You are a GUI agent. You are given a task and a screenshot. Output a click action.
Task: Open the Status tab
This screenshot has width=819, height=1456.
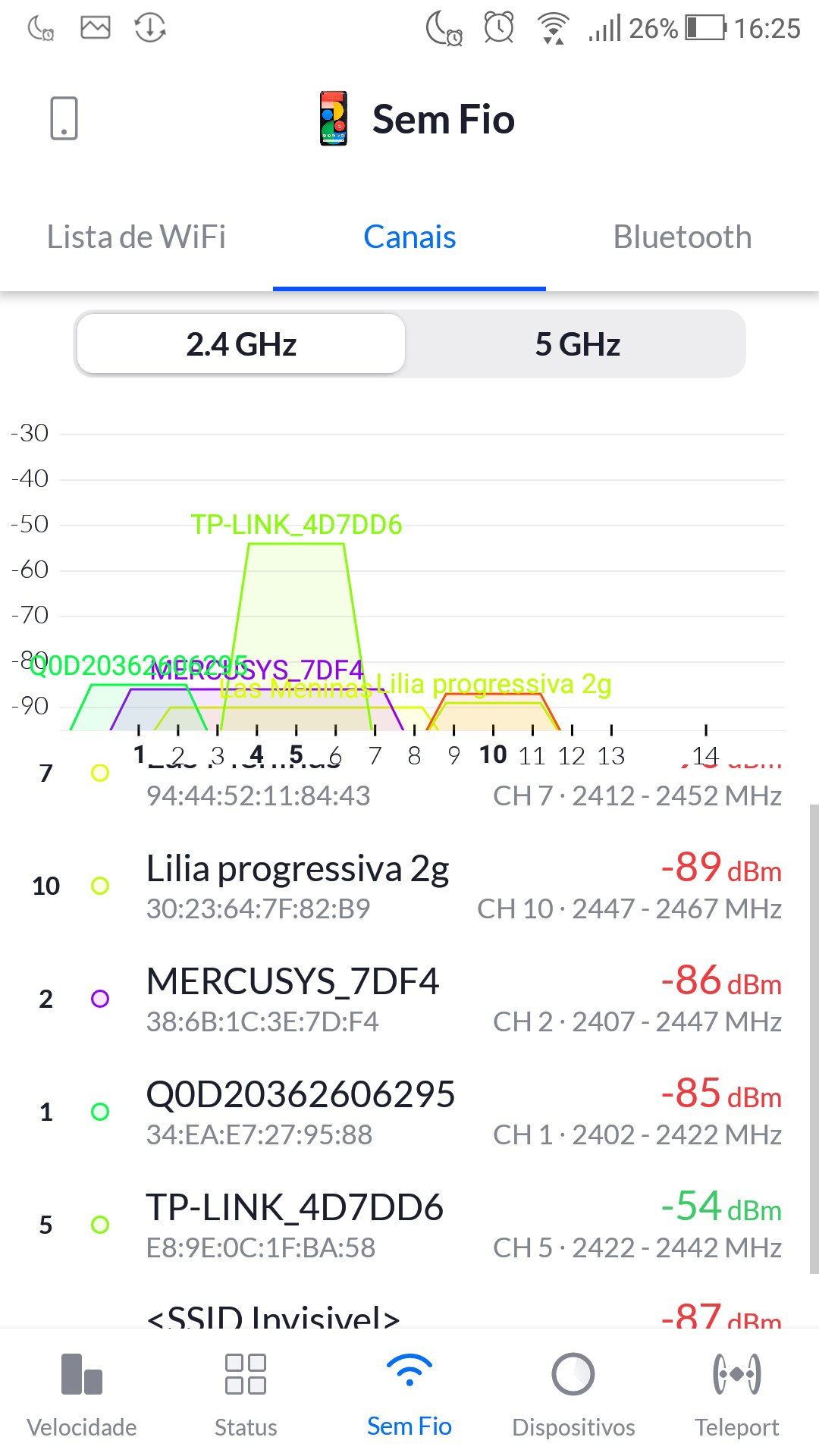[246, 1394]
